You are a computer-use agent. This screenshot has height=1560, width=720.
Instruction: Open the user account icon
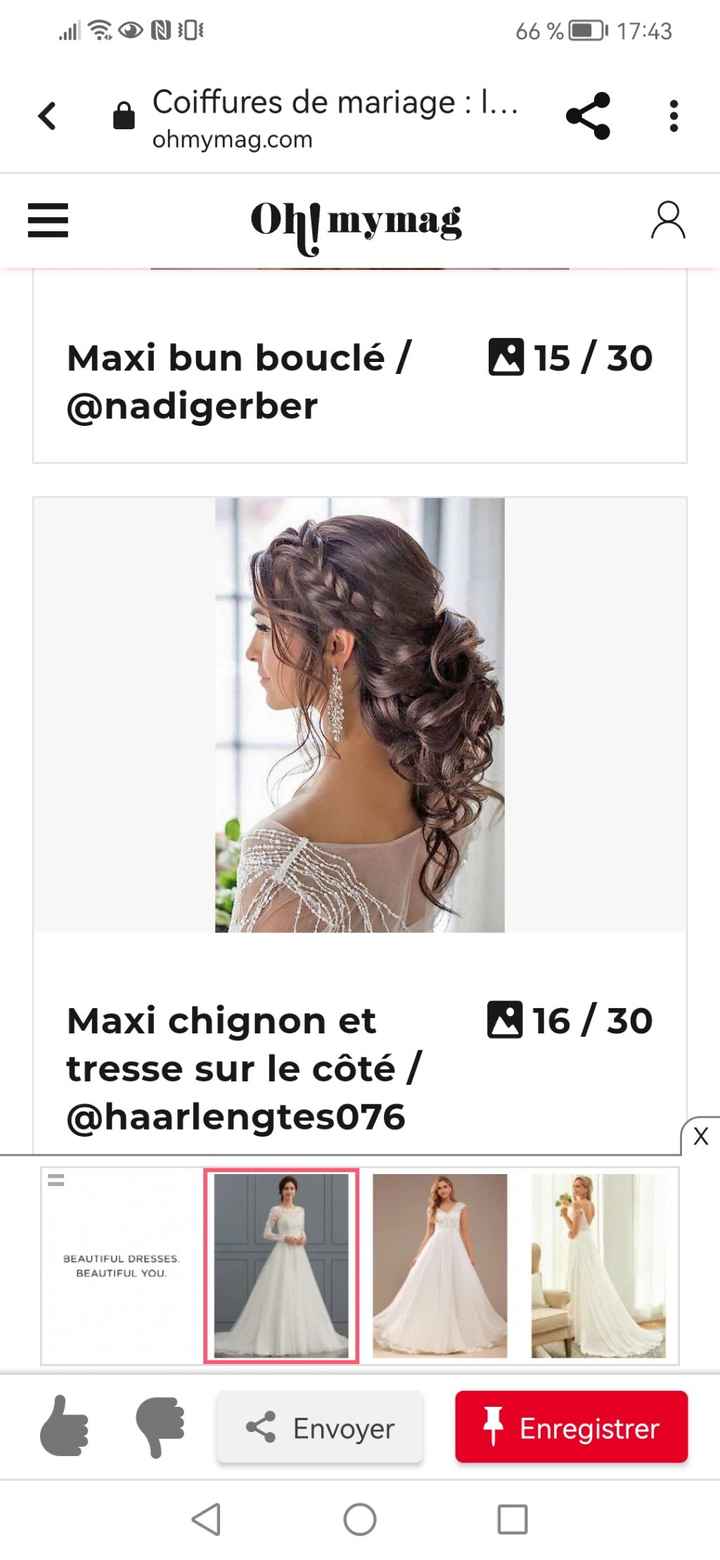tap(668, 221)
